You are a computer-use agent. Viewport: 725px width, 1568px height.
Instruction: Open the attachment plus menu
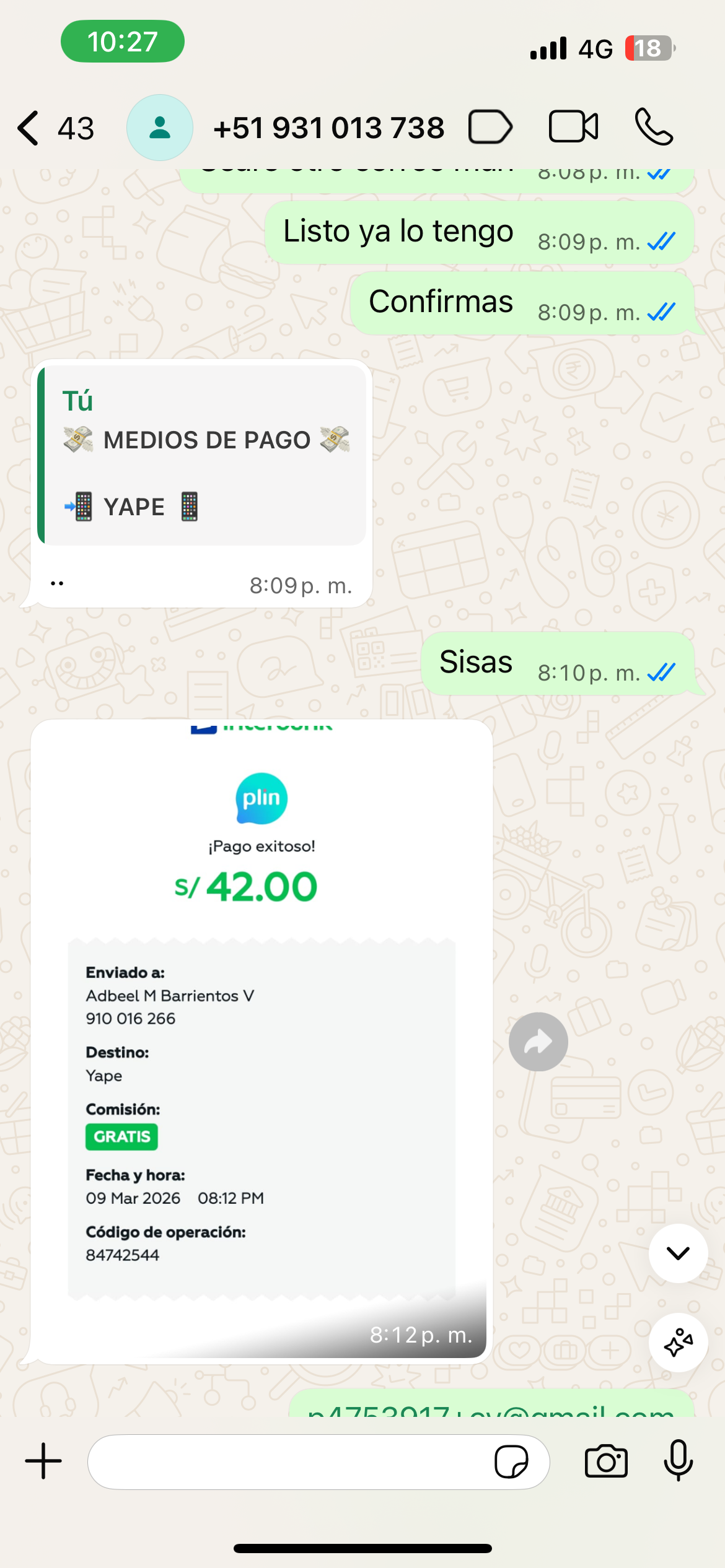(43, 1461)
